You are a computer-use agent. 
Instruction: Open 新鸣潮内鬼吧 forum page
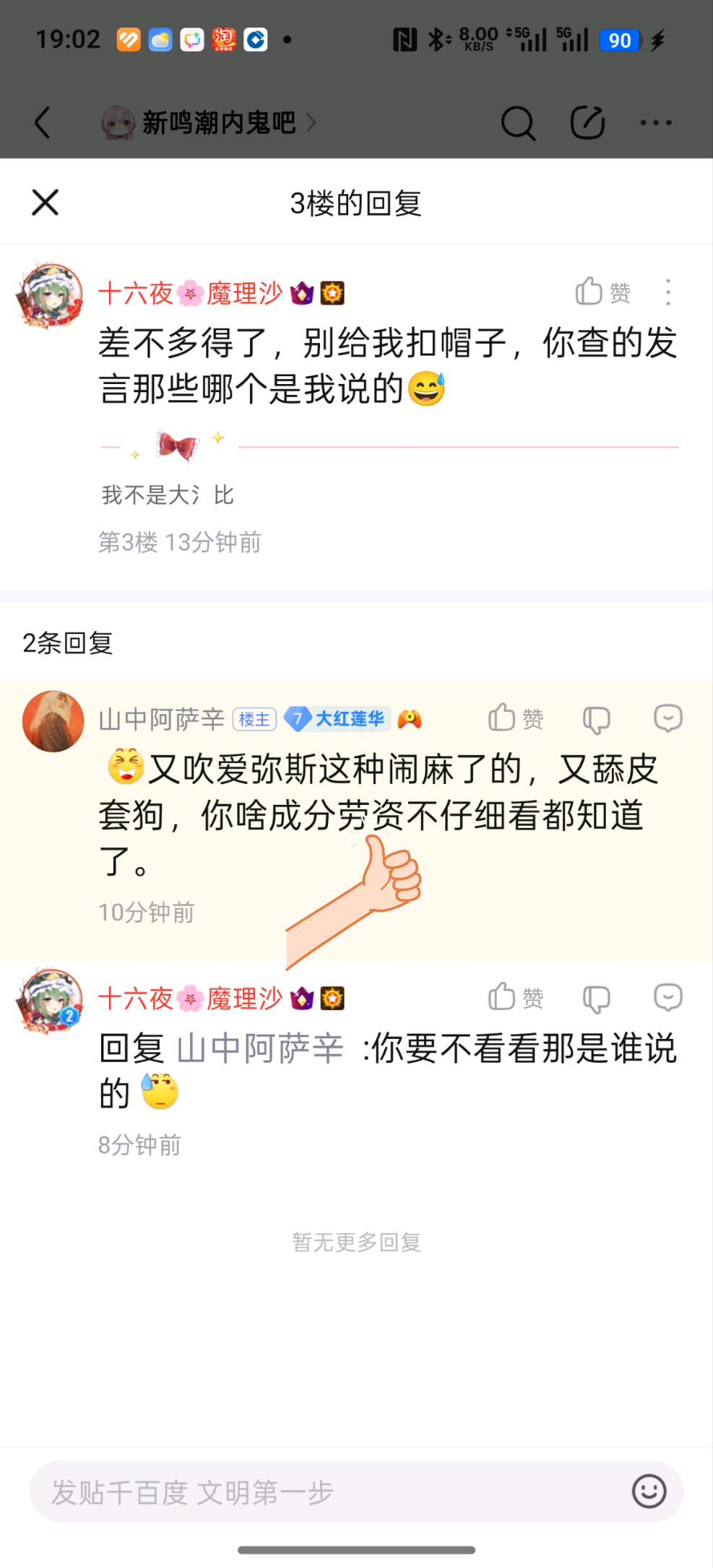tap(218, 123)
